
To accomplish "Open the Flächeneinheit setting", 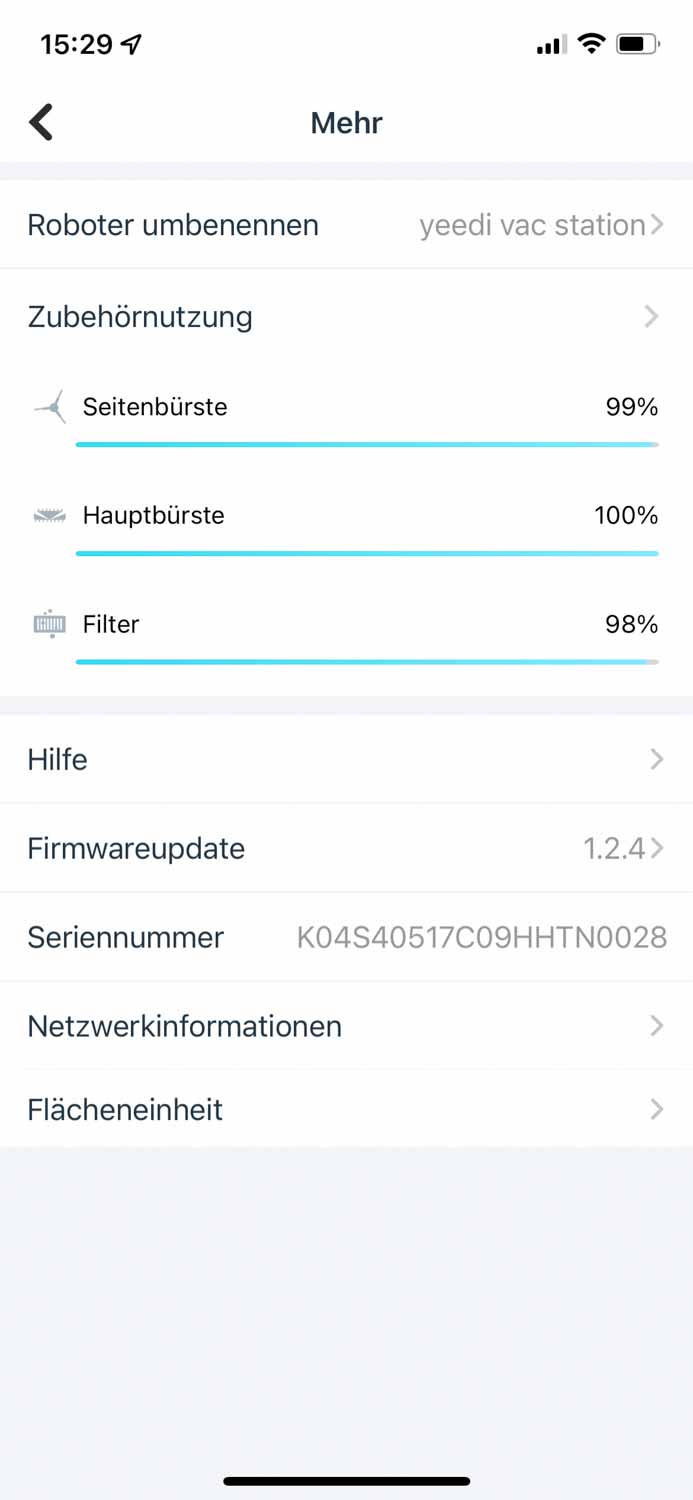I will [x=346, y=1109].
